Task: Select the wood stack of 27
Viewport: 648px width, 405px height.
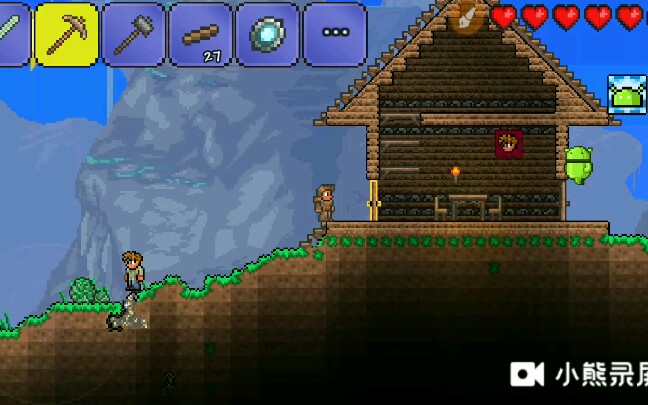Action: [x=200, y=34]
